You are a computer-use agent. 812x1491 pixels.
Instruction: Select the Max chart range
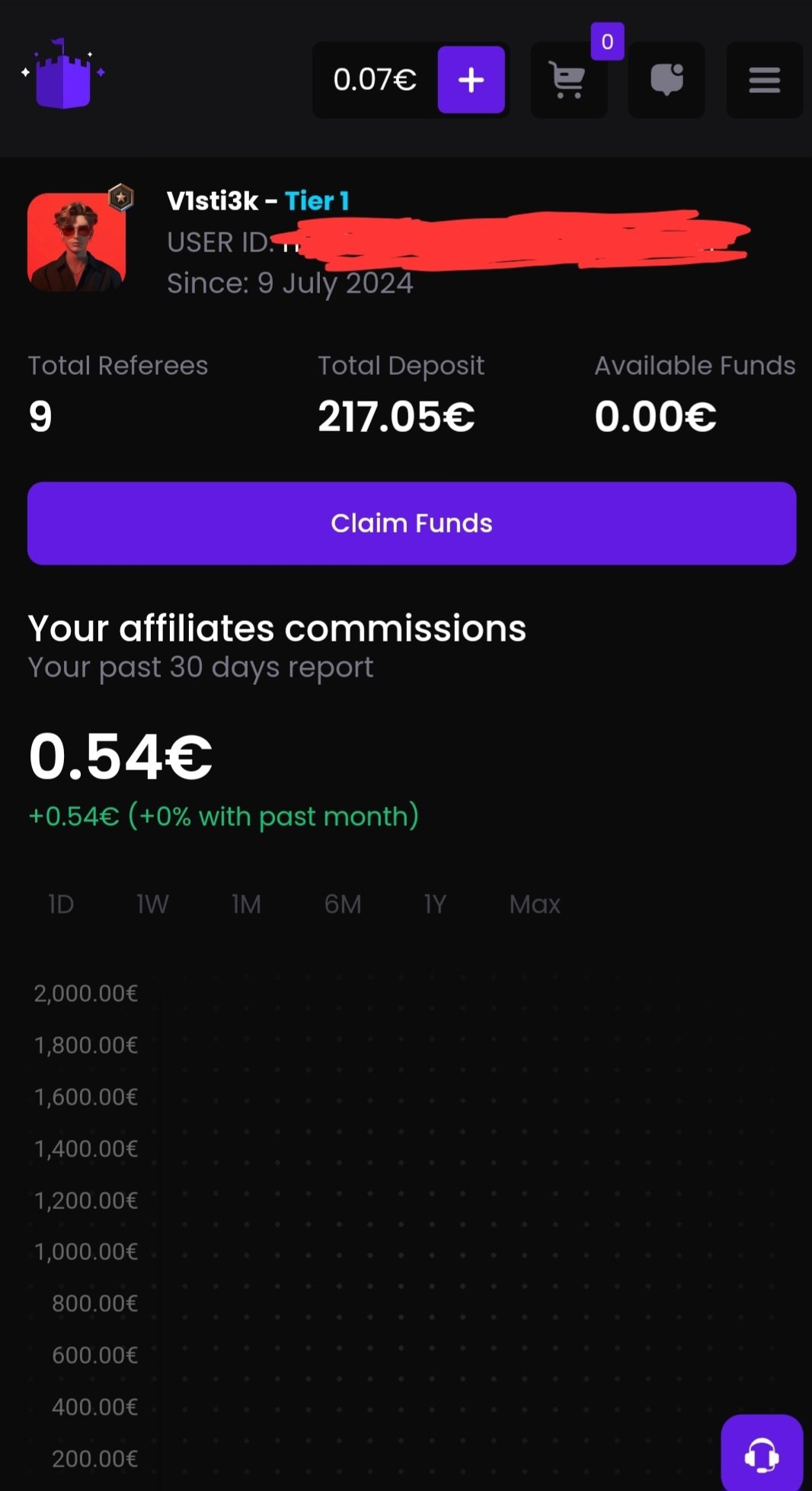(x=535, y=904)
